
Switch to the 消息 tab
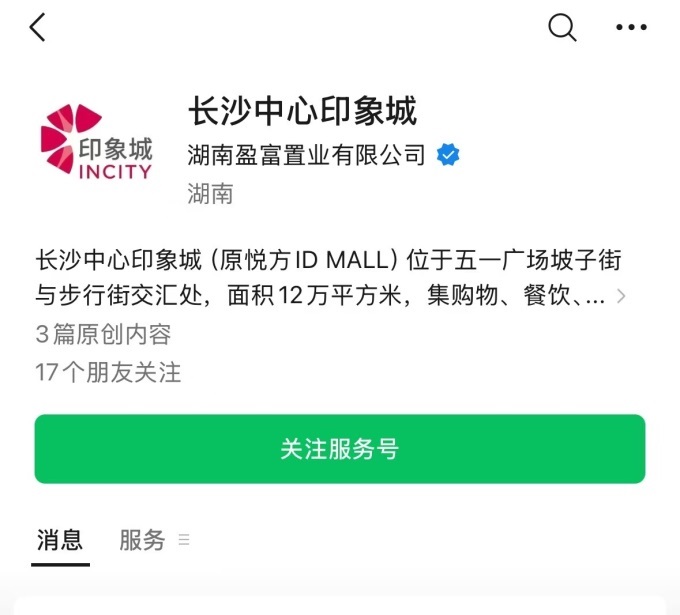point(60,541)
